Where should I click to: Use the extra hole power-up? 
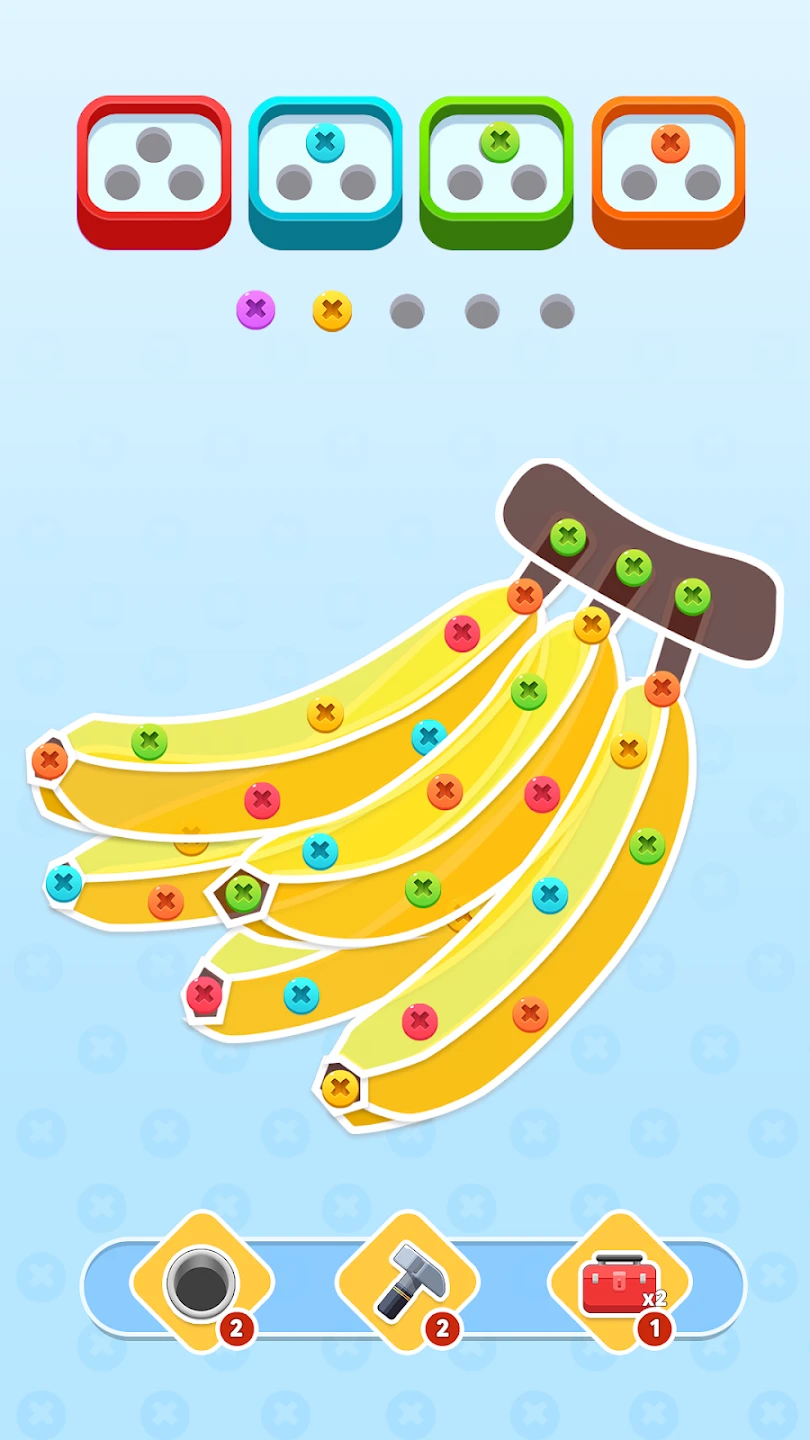[201, 1282]
